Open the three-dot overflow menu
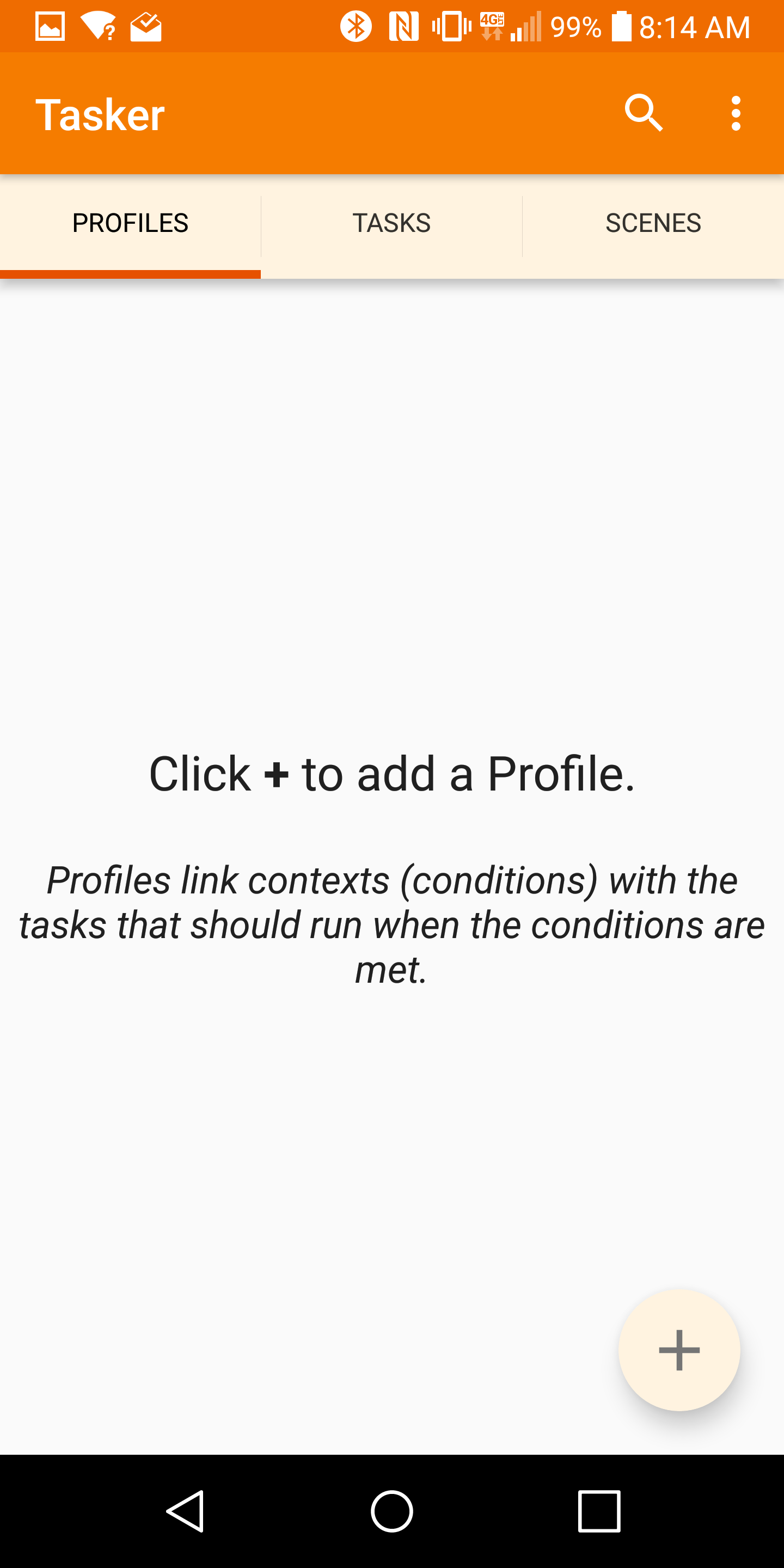This screenshot has width=784, height=1568. pyautogui.click(x=736, y=113)
